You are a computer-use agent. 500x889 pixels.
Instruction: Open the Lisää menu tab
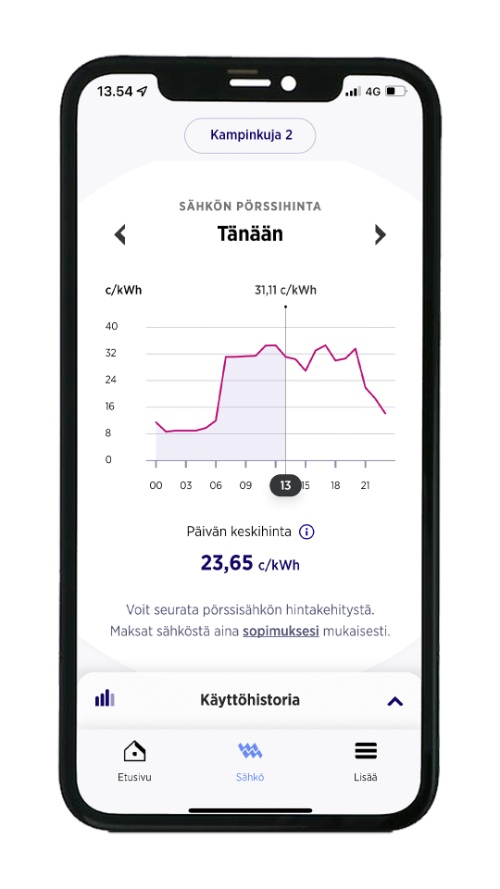(366, 761)
